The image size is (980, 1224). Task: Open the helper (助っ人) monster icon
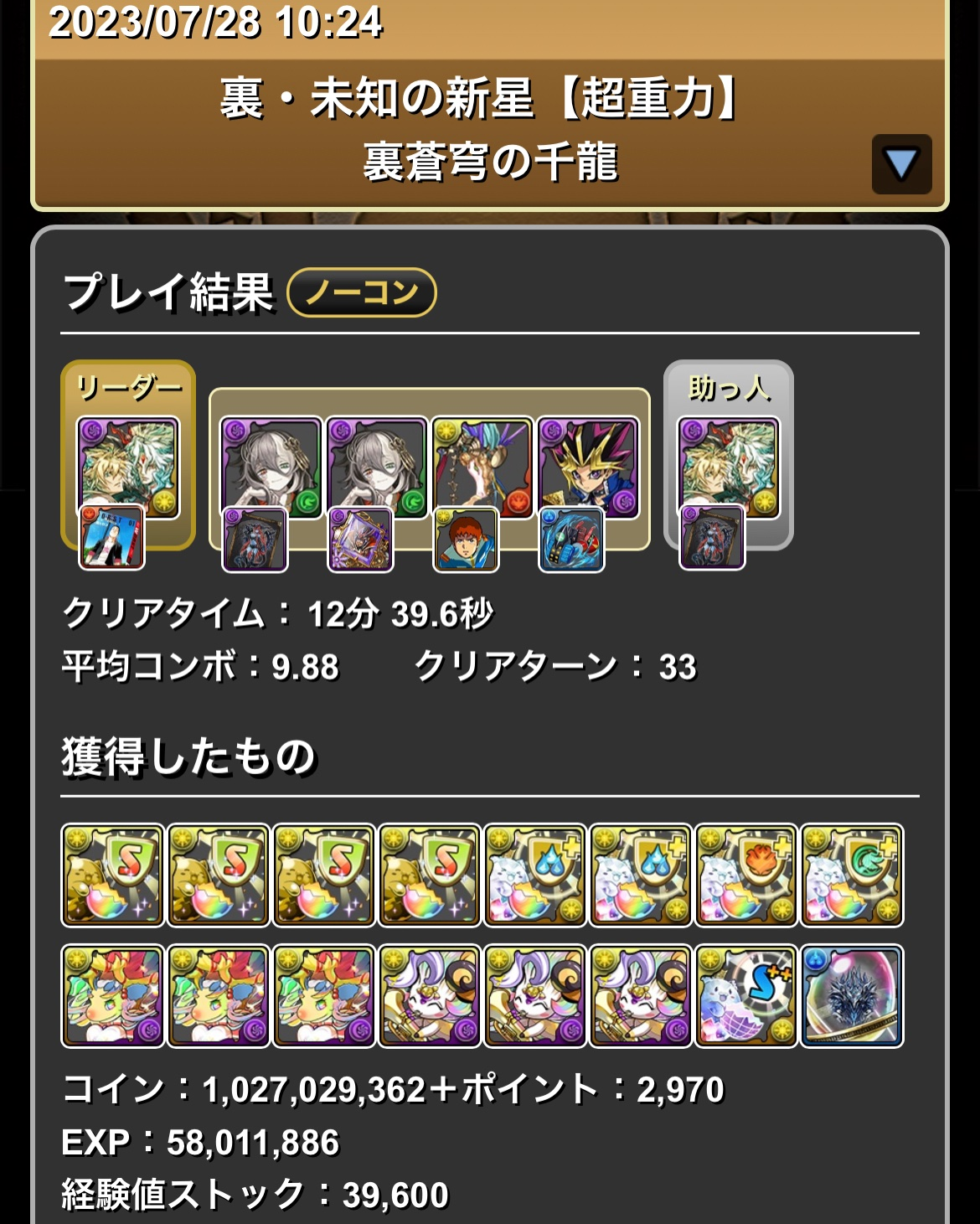(728, 466)
